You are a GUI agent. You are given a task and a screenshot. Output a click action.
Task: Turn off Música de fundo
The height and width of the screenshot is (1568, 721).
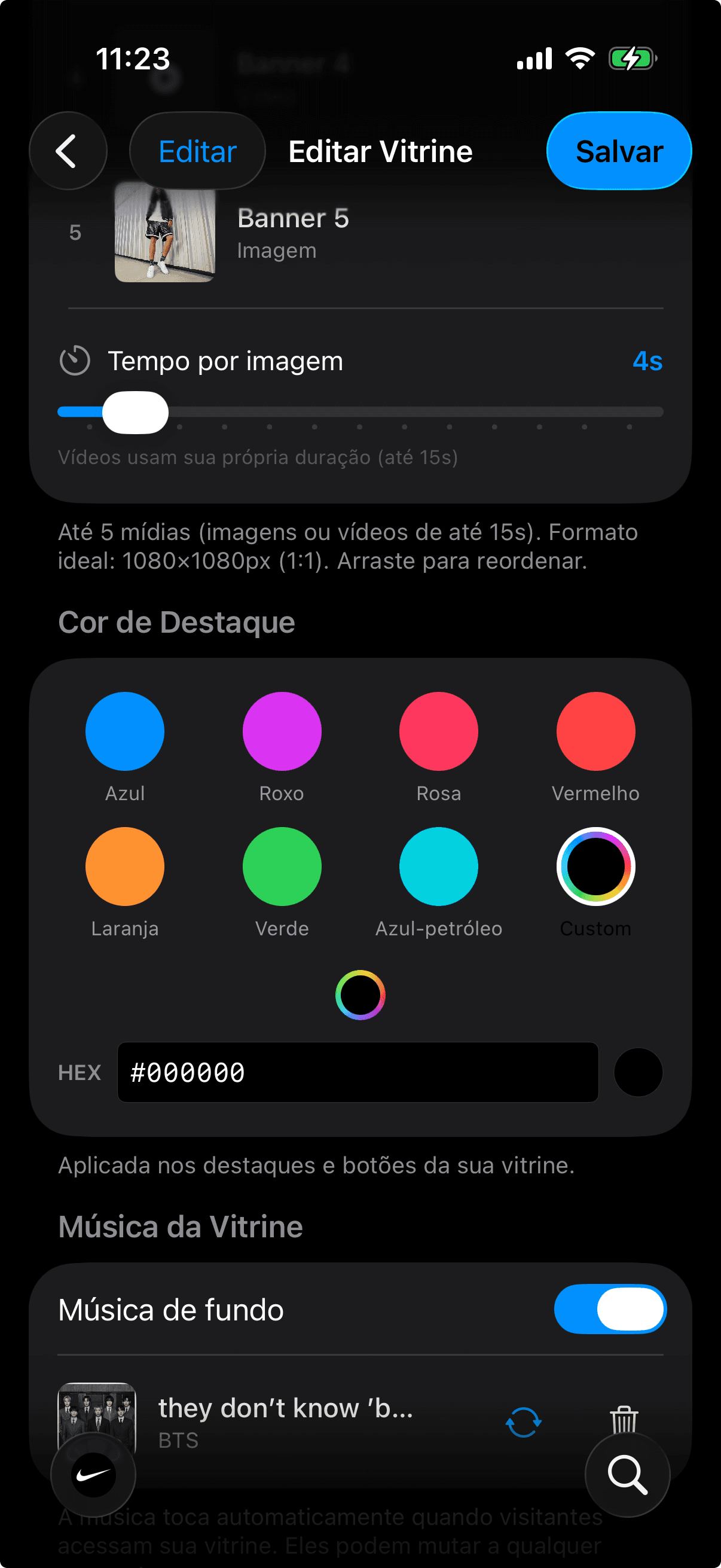[610, 1308]
